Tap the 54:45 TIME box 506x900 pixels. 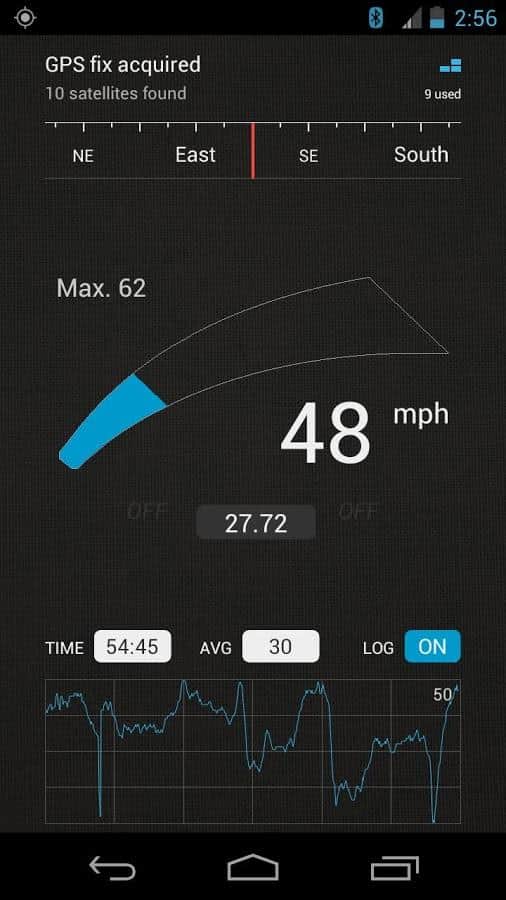(133, 646)
